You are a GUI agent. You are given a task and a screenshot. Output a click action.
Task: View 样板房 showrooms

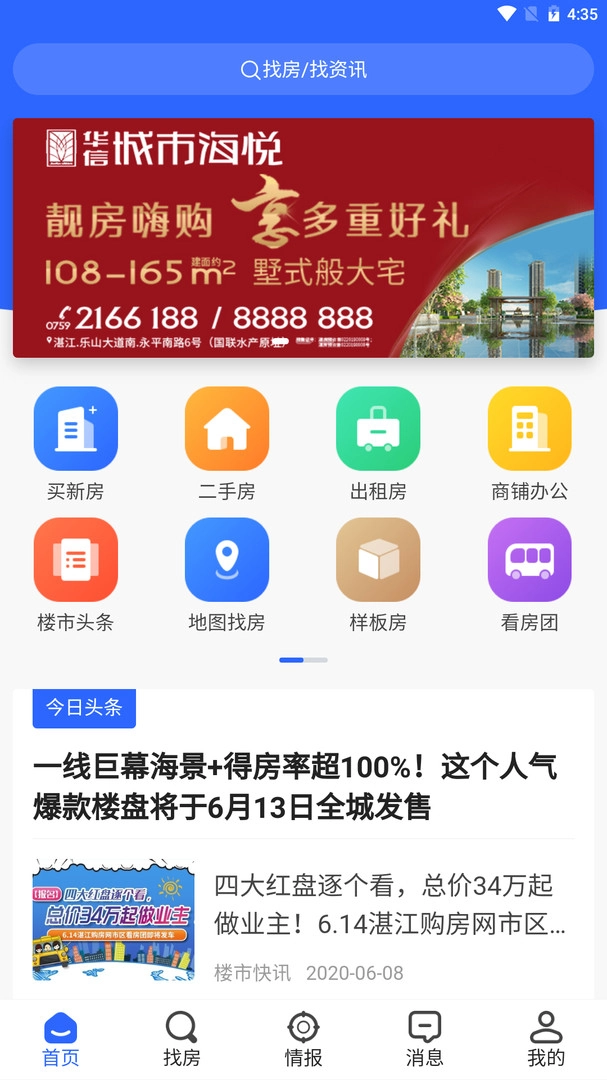[378, 573]
